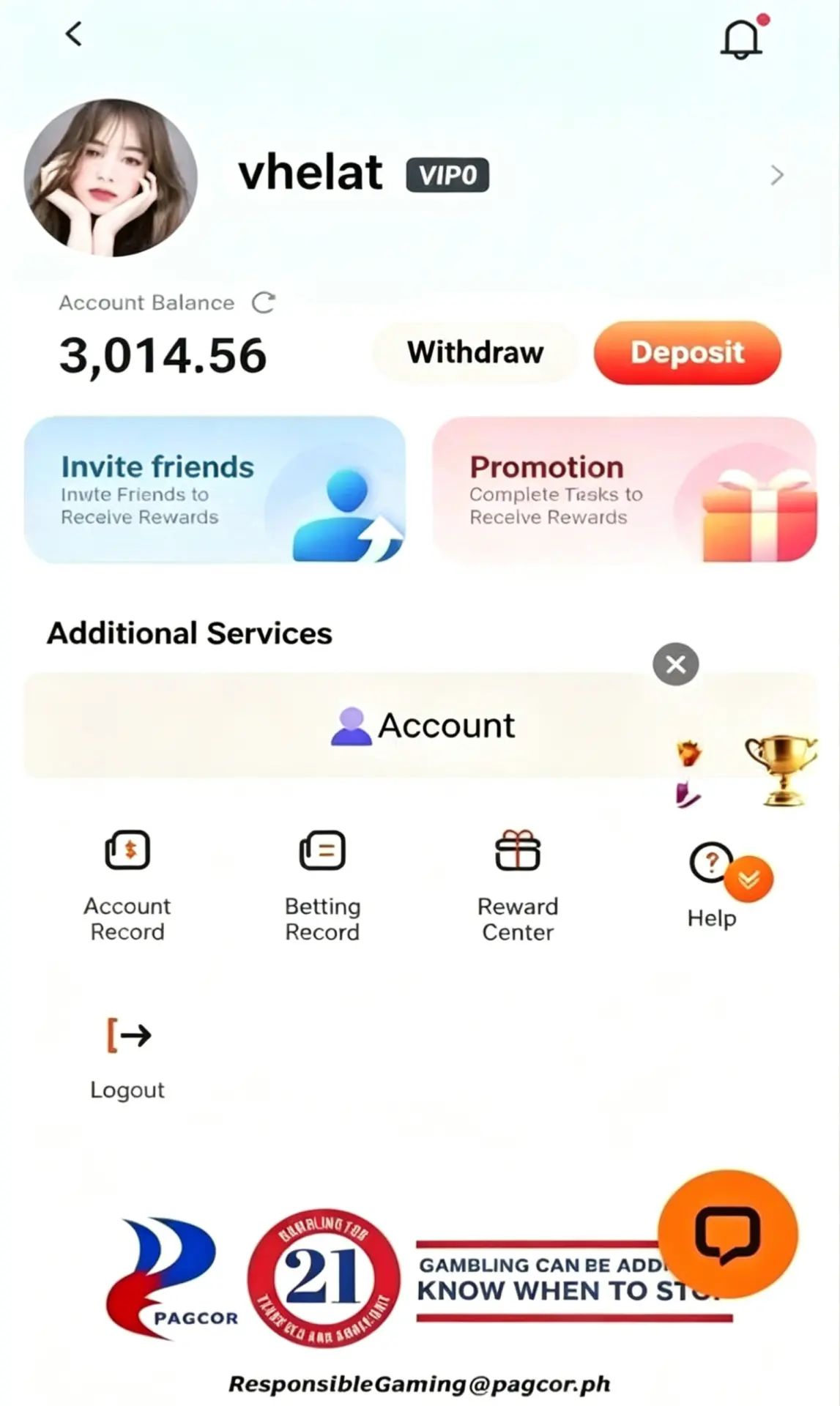Open vhelat profile details chevron
Viewport: 840px width, 1406px height.
[777, 175]
